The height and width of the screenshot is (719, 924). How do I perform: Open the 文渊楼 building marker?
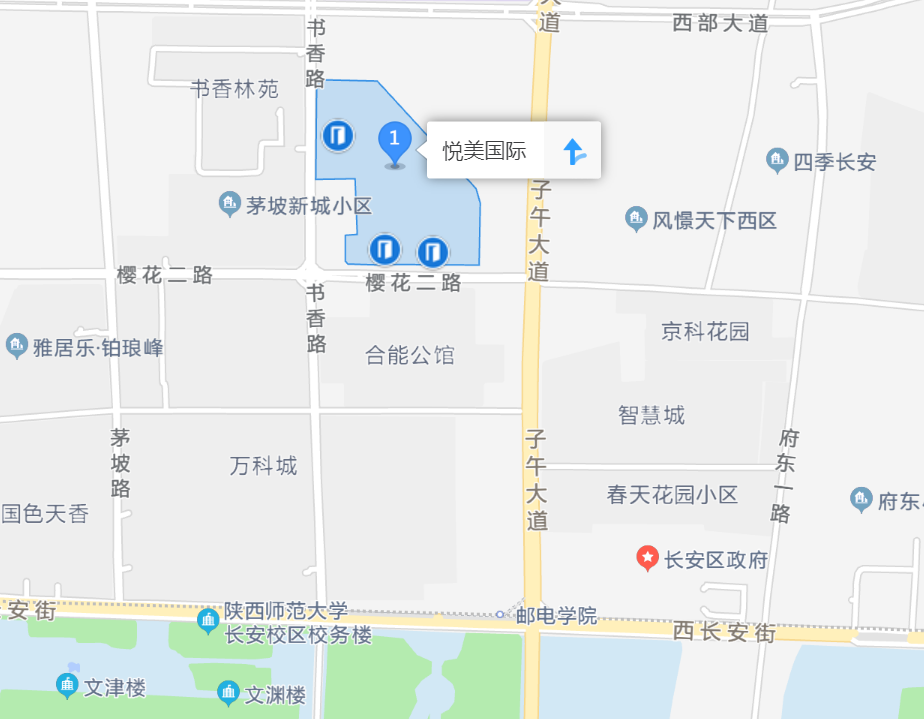click(228, 691)
